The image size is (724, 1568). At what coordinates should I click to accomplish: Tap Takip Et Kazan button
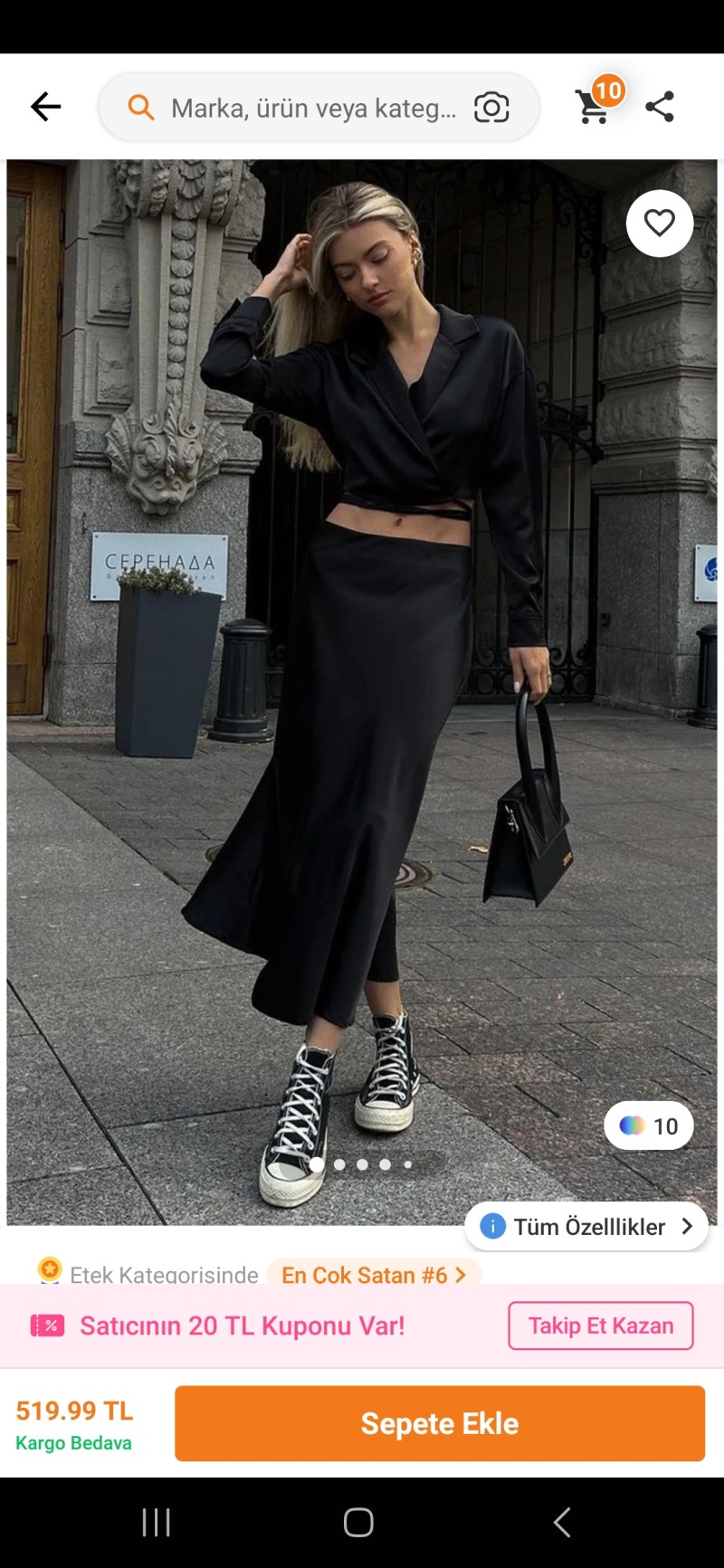[600, 1326]
